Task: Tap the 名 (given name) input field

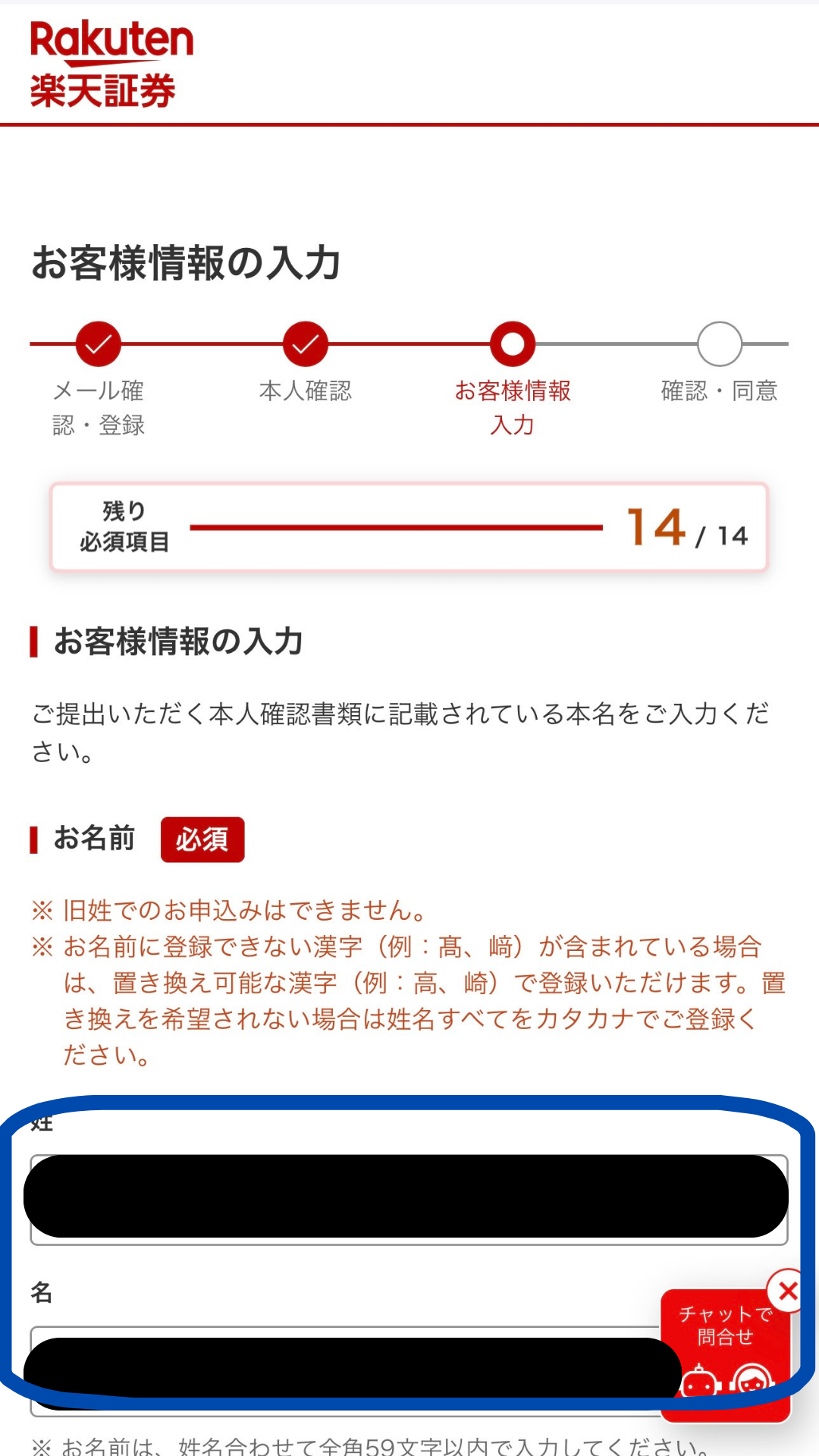Action: (x=341, y=1371)
